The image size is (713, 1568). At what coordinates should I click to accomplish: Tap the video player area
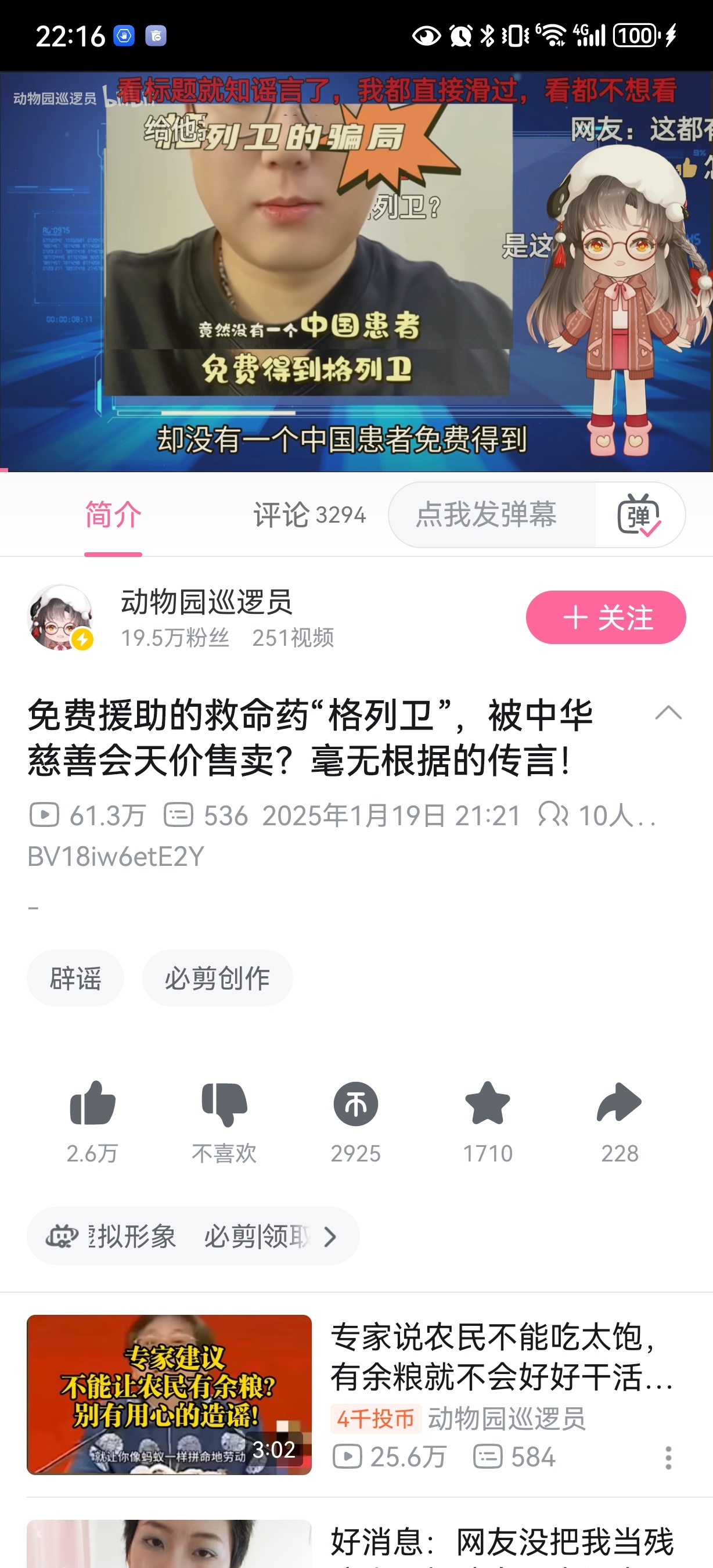click(356, 271)
